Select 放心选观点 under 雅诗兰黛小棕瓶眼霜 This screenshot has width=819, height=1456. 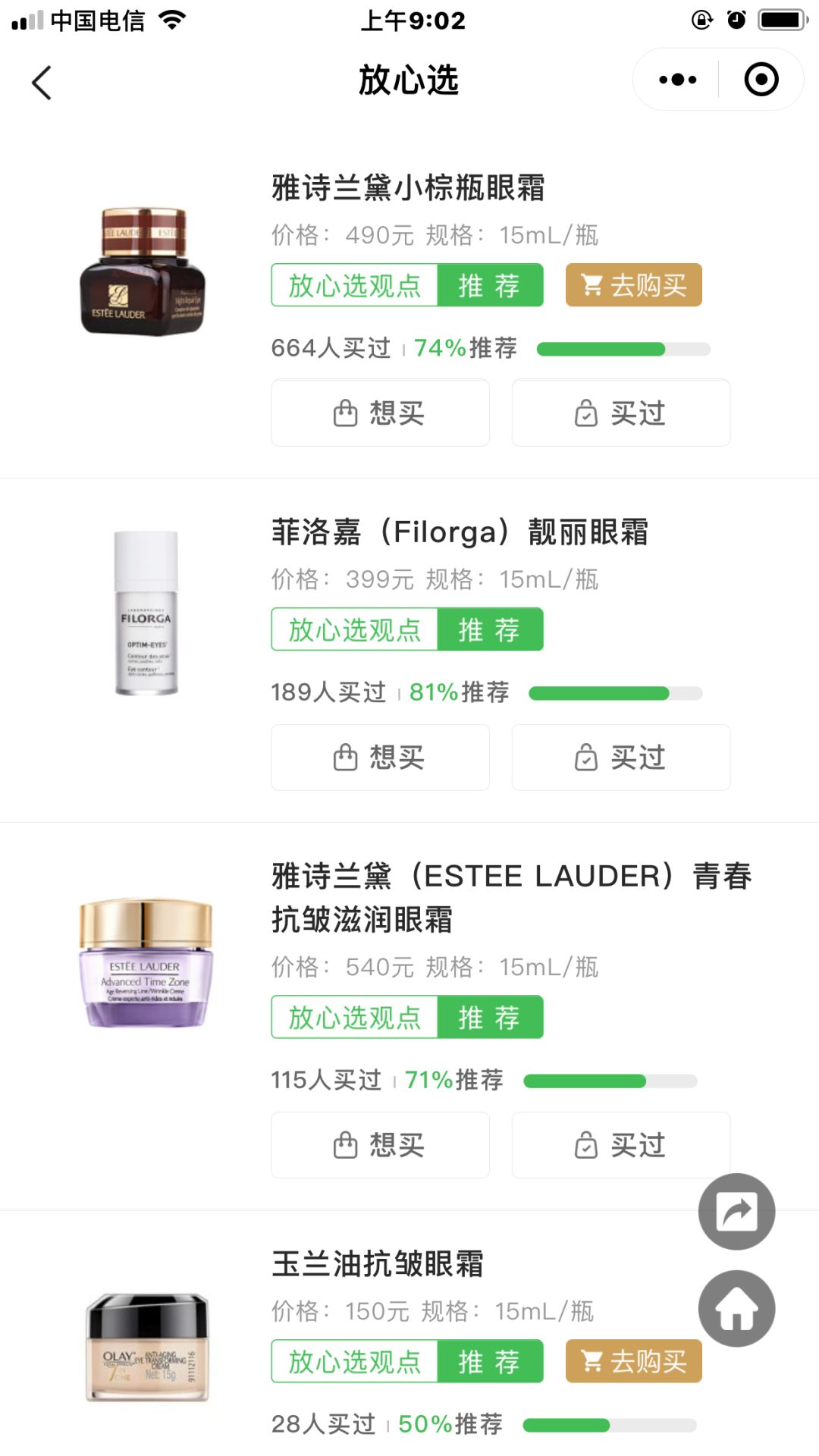coord(353,285)
